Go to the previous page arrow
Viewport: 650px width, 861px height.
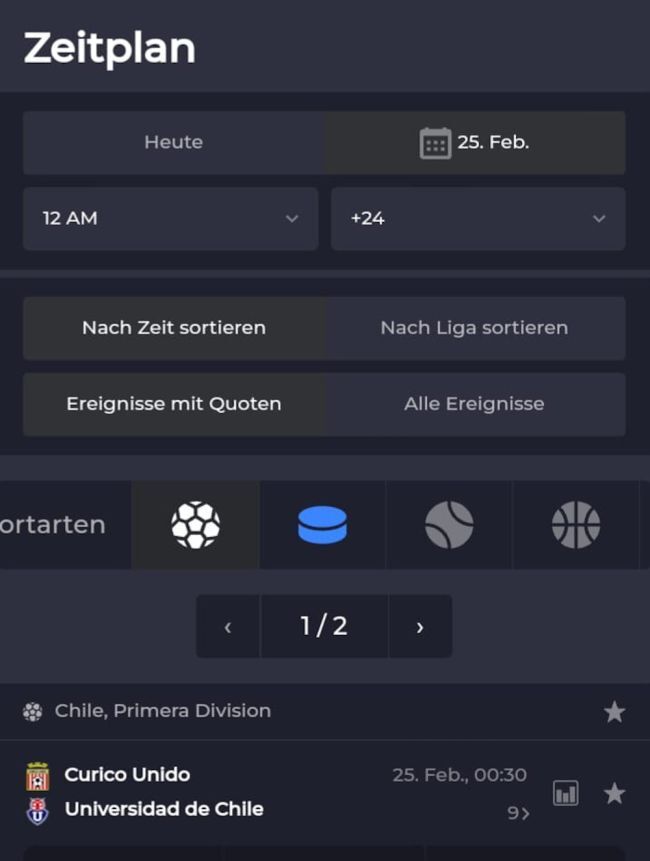228,627
